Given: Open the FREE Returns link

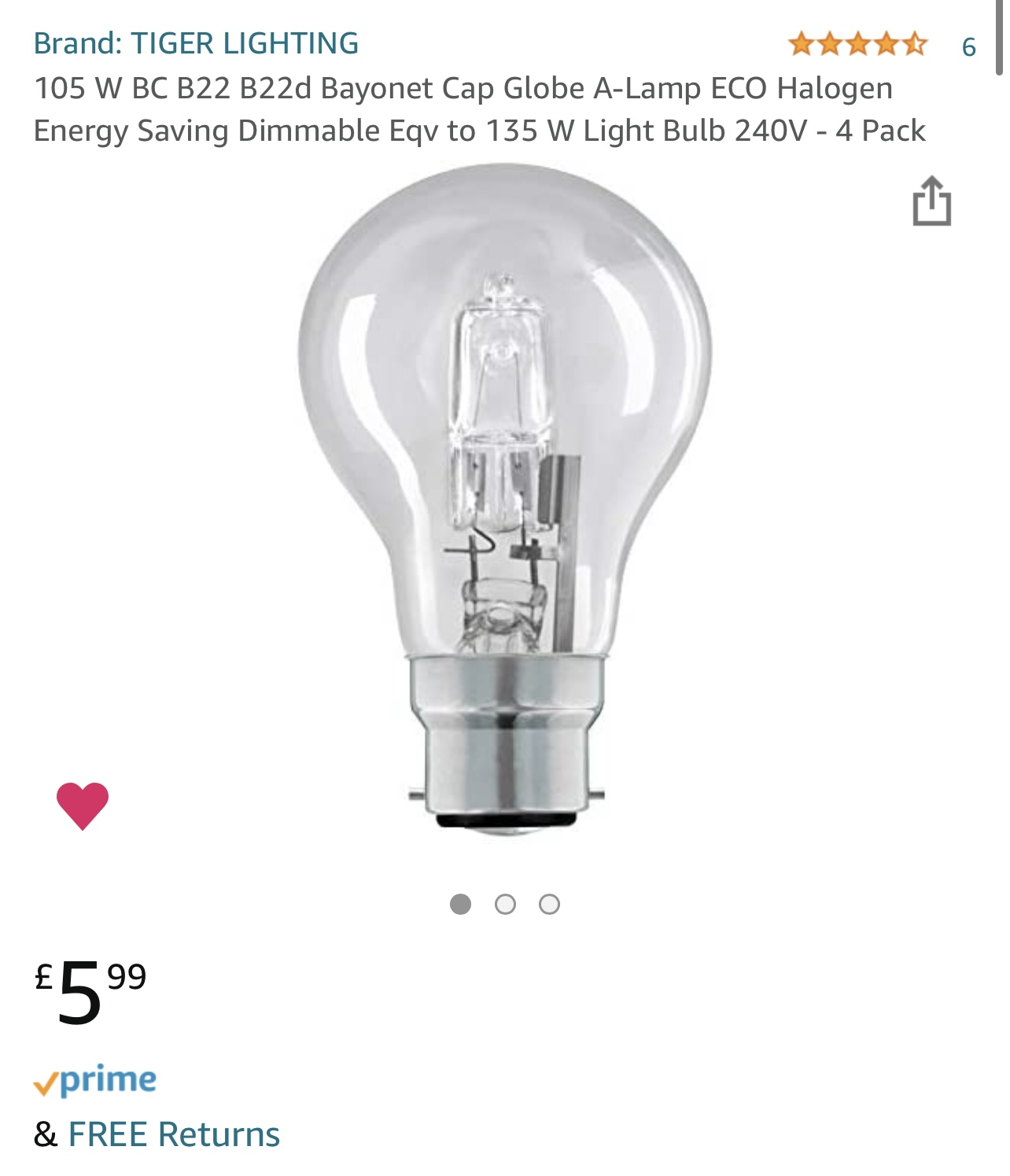Looking at the screenshot, I should coord(174,1134).
